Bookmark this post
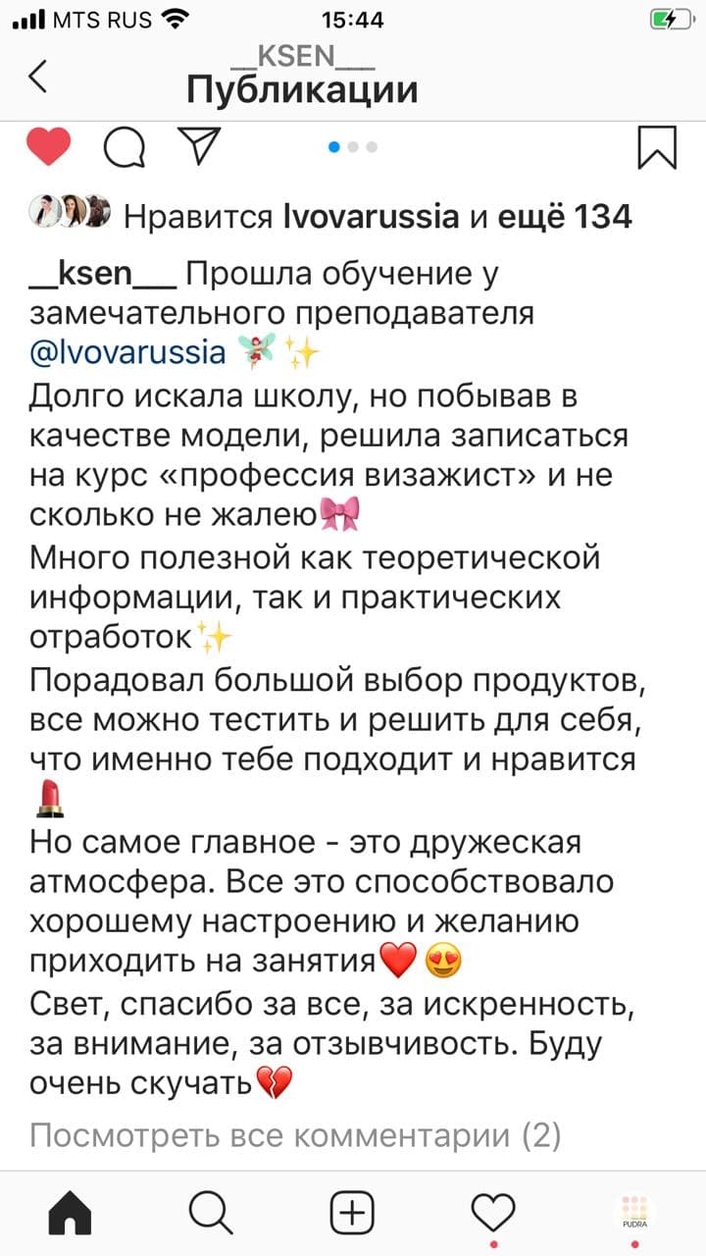Image resolution: width=706 pixels, height=1256 pixels. [x=657, y=147]
